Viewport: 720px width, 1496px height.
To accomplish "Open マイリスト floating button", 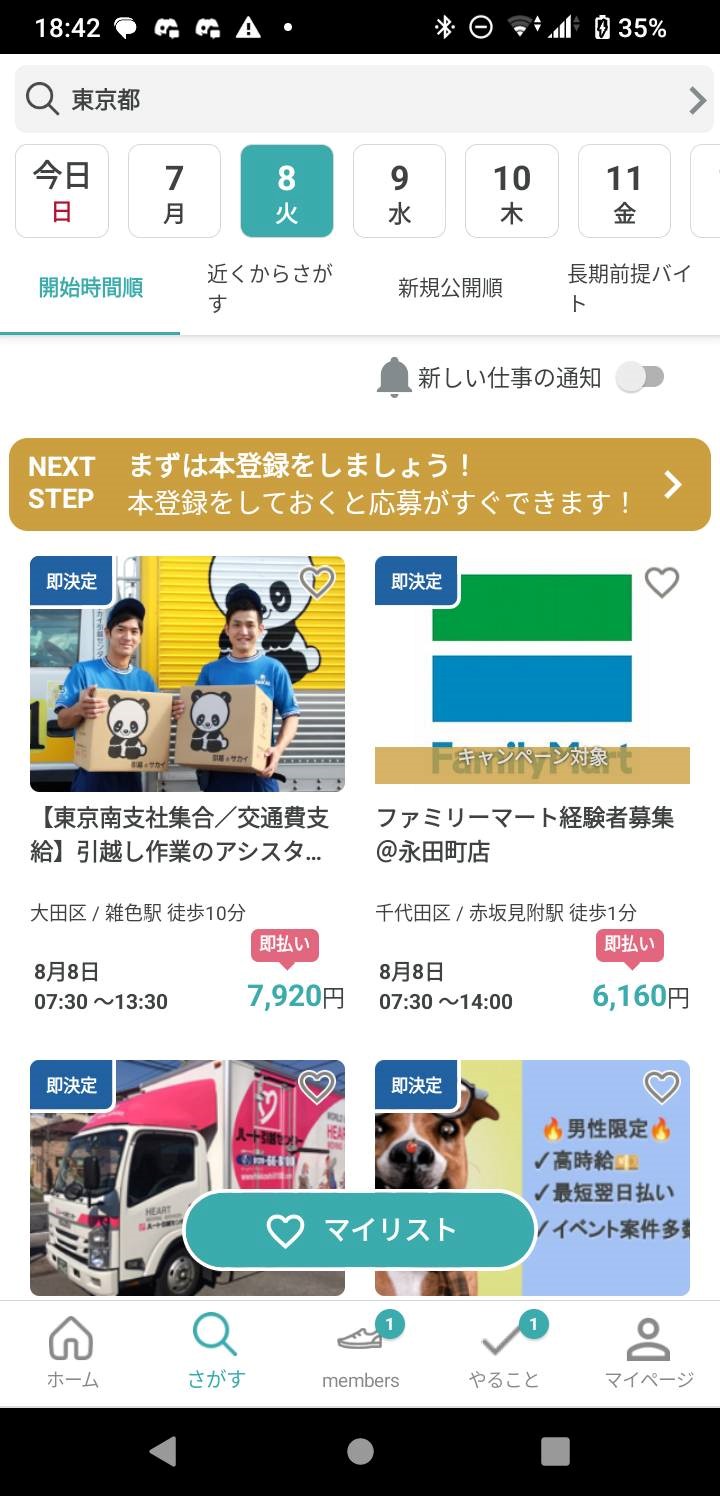I will [360, 1230].
